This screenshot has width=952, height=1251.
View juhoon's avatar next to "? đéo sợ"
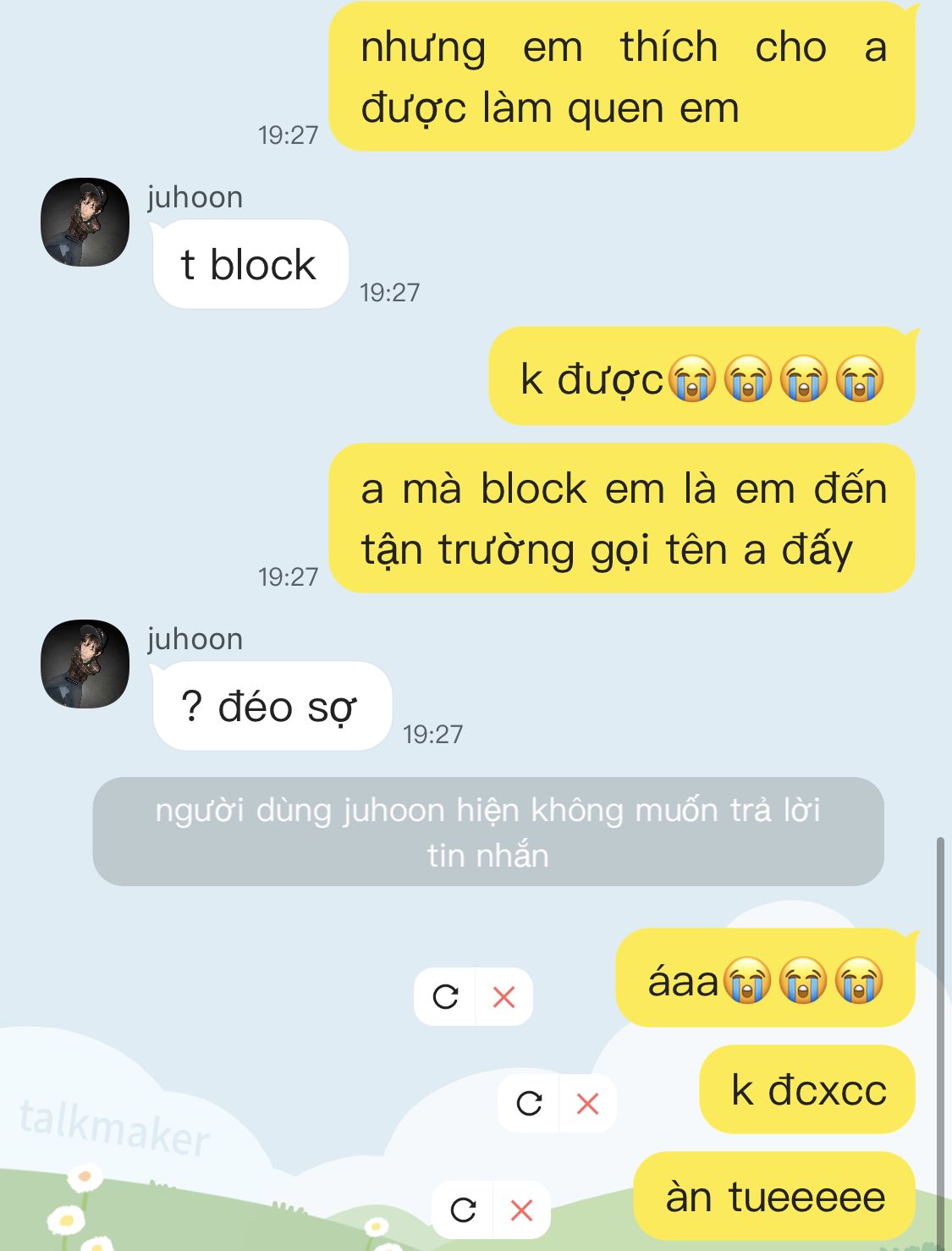pyautogui.click(x=85, y=664)
